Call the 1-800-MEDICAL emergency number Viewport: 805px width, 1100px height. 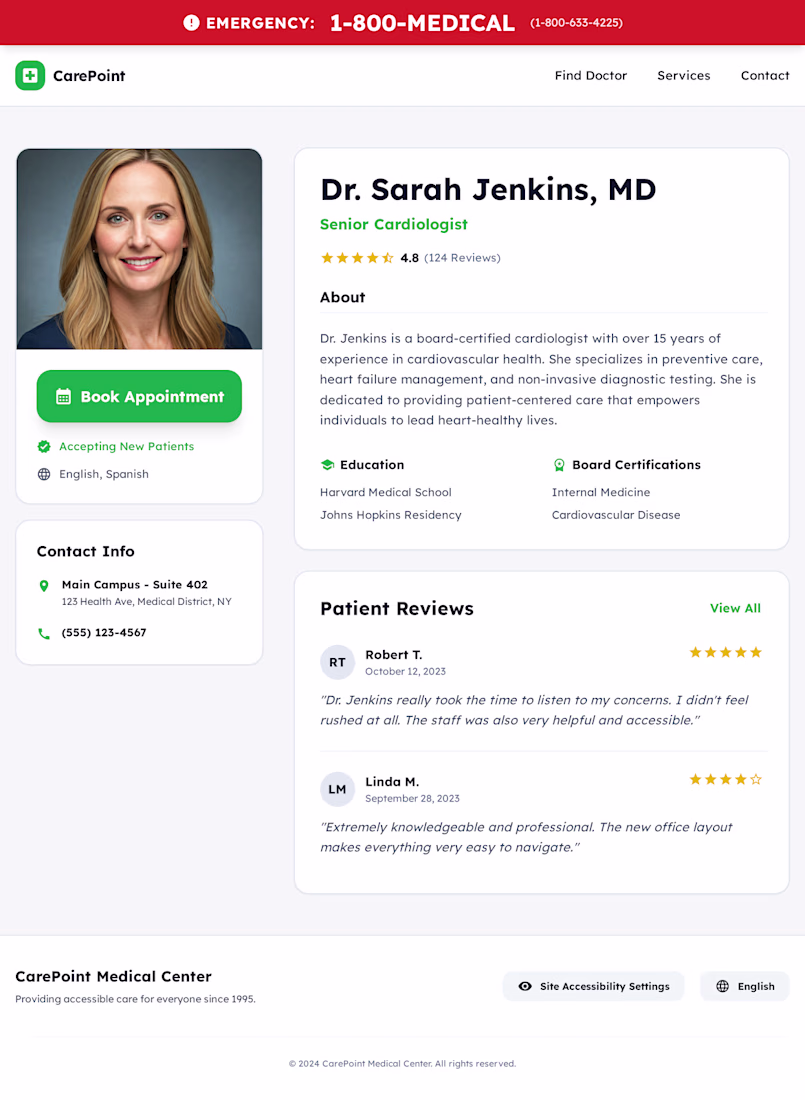click(x=421, y=23)
